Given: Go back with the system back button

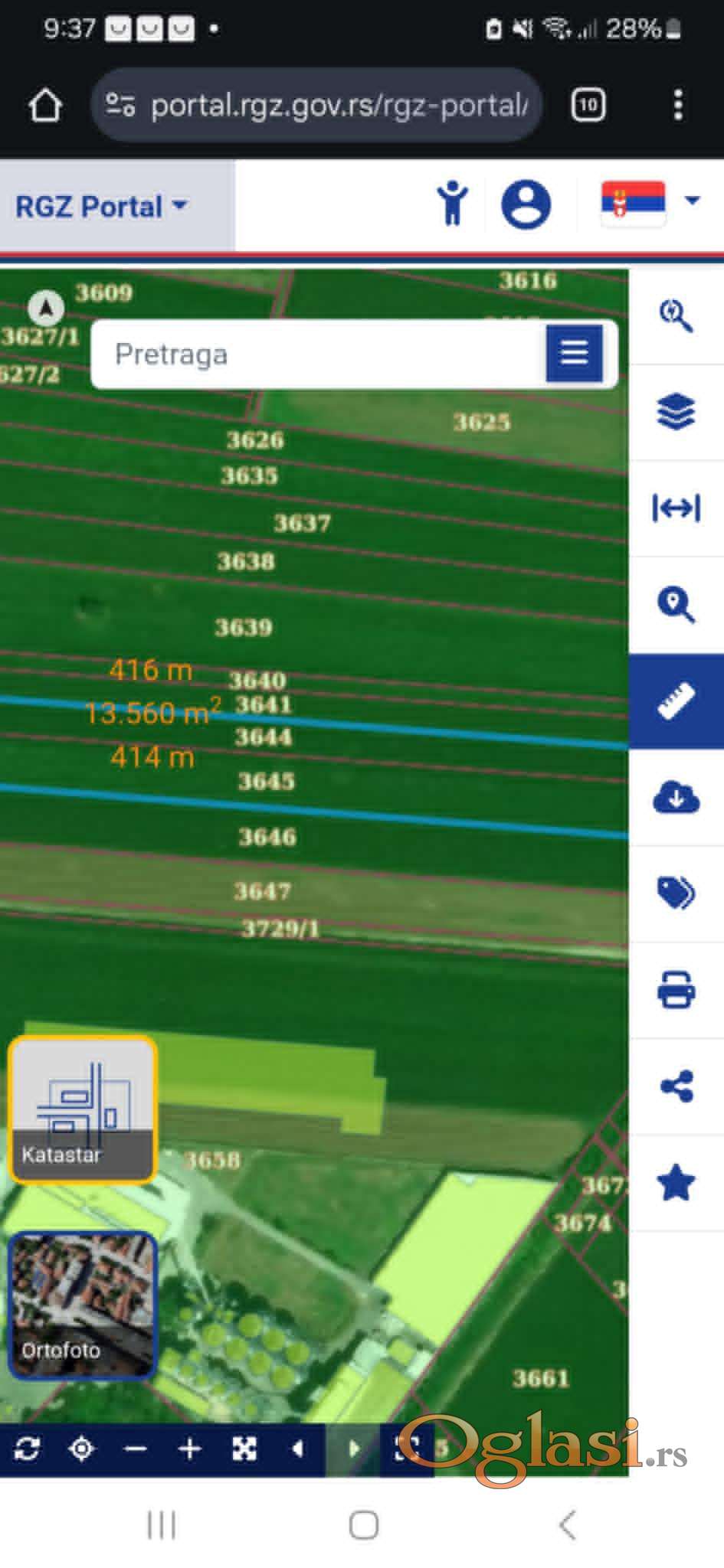Looking at the screenshot, I should (567, 1524).
